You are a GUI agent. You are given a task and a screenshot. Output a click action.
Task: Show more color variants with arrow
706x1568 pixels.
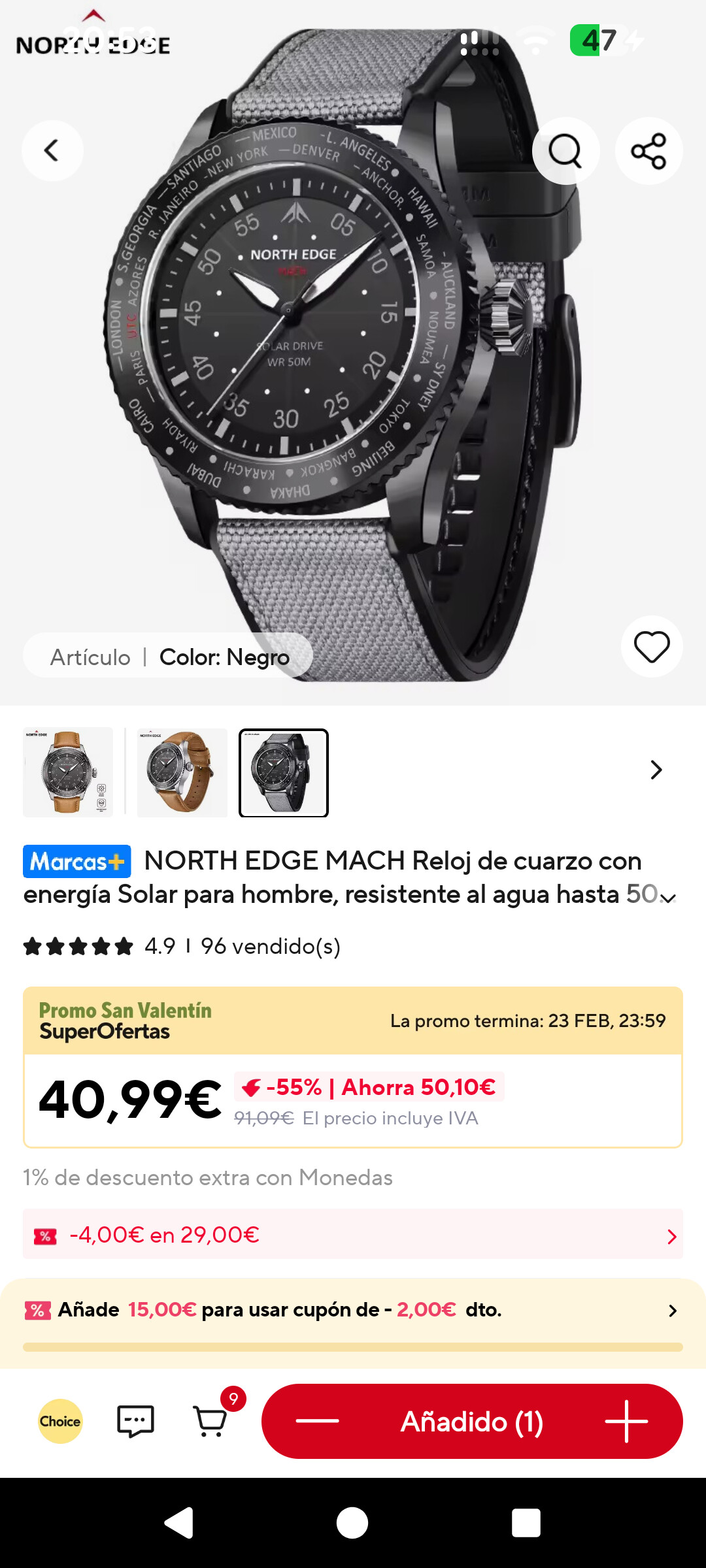656,770
